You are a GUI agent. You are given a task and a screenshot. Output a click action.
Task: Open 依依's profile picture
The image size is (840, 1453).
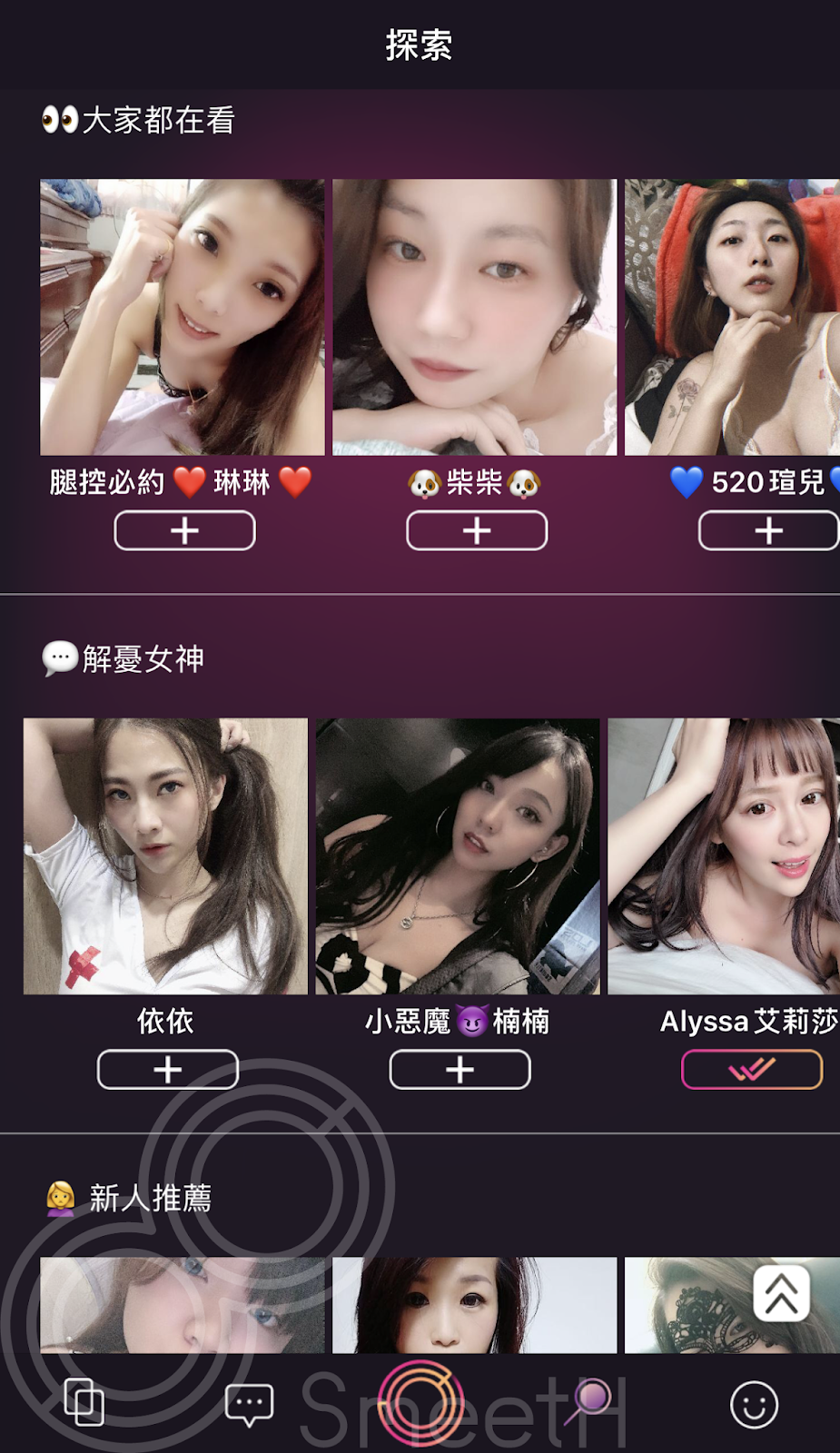pos(165,856)
